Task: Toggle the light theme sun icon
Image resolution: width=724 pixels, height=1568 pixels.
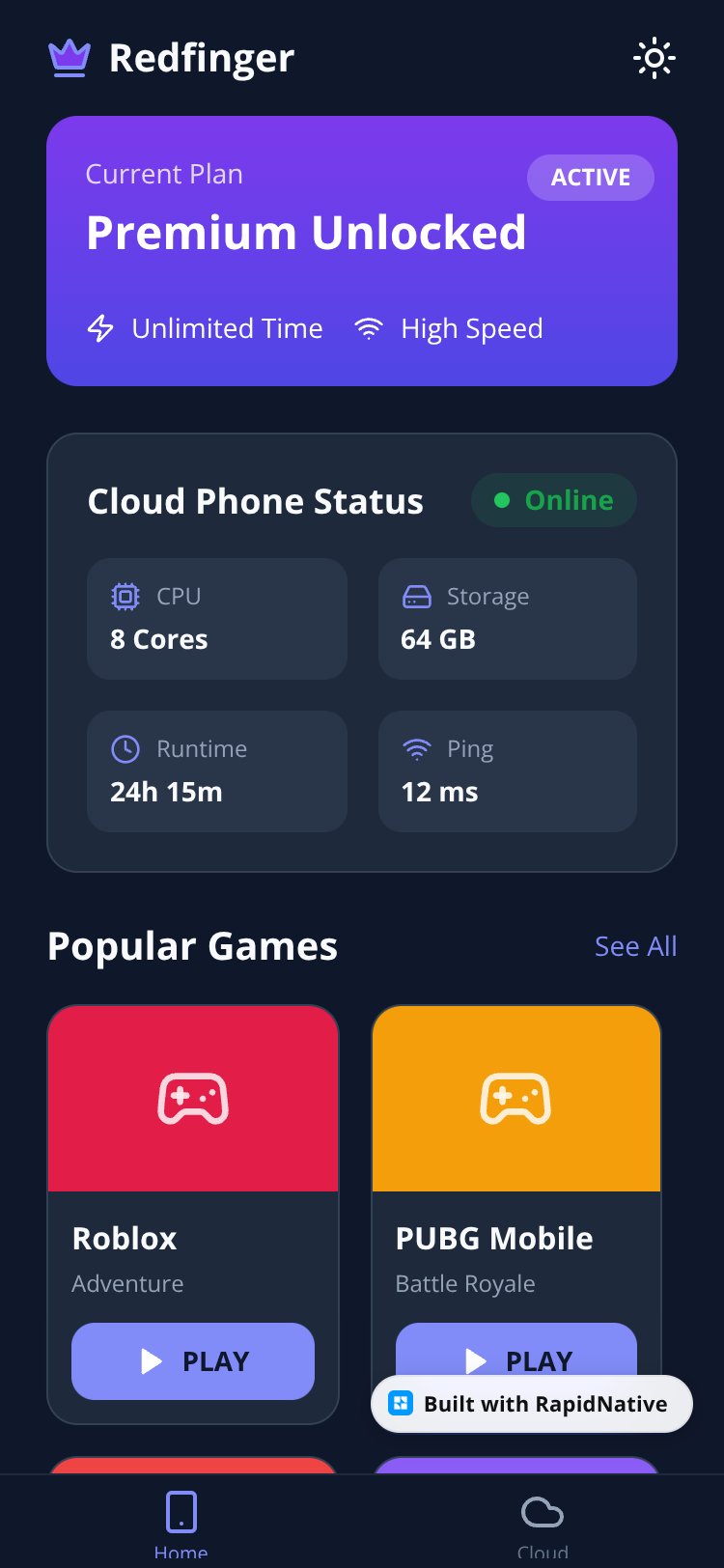Action: [654, 58]
